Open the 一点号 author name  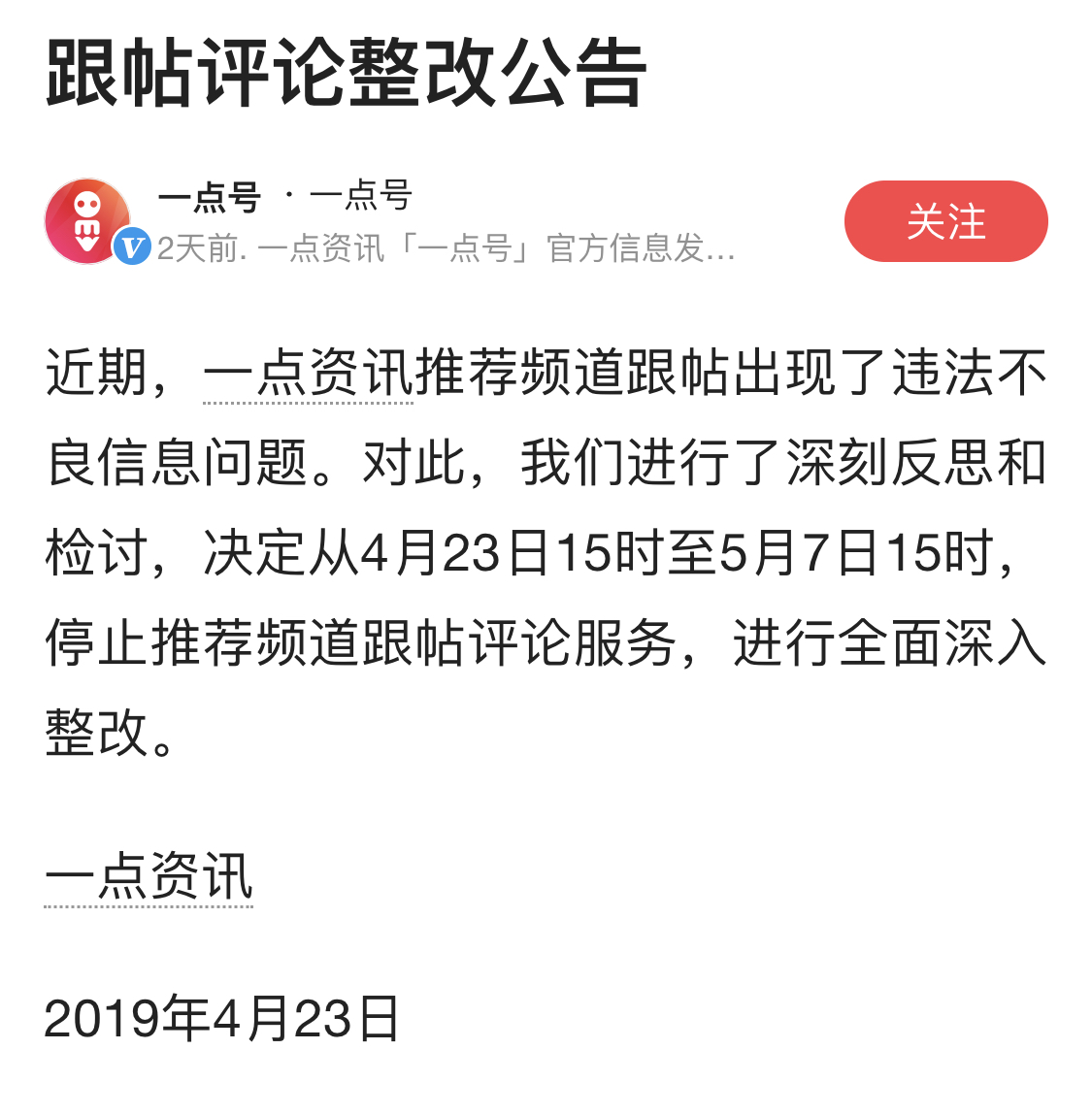[210, 198]
